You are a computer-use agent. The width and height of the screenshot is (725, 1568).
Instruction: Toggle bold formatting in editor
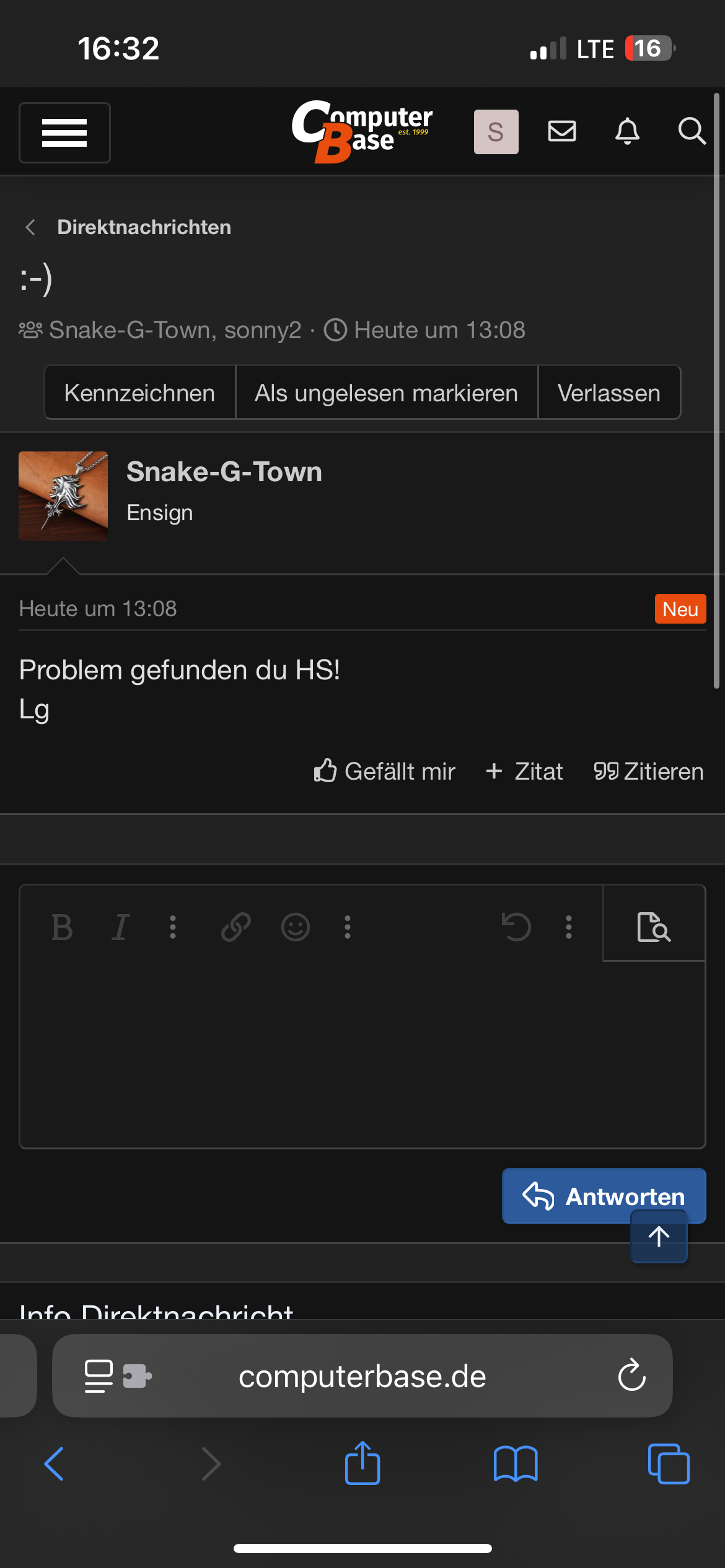point(62,928)
